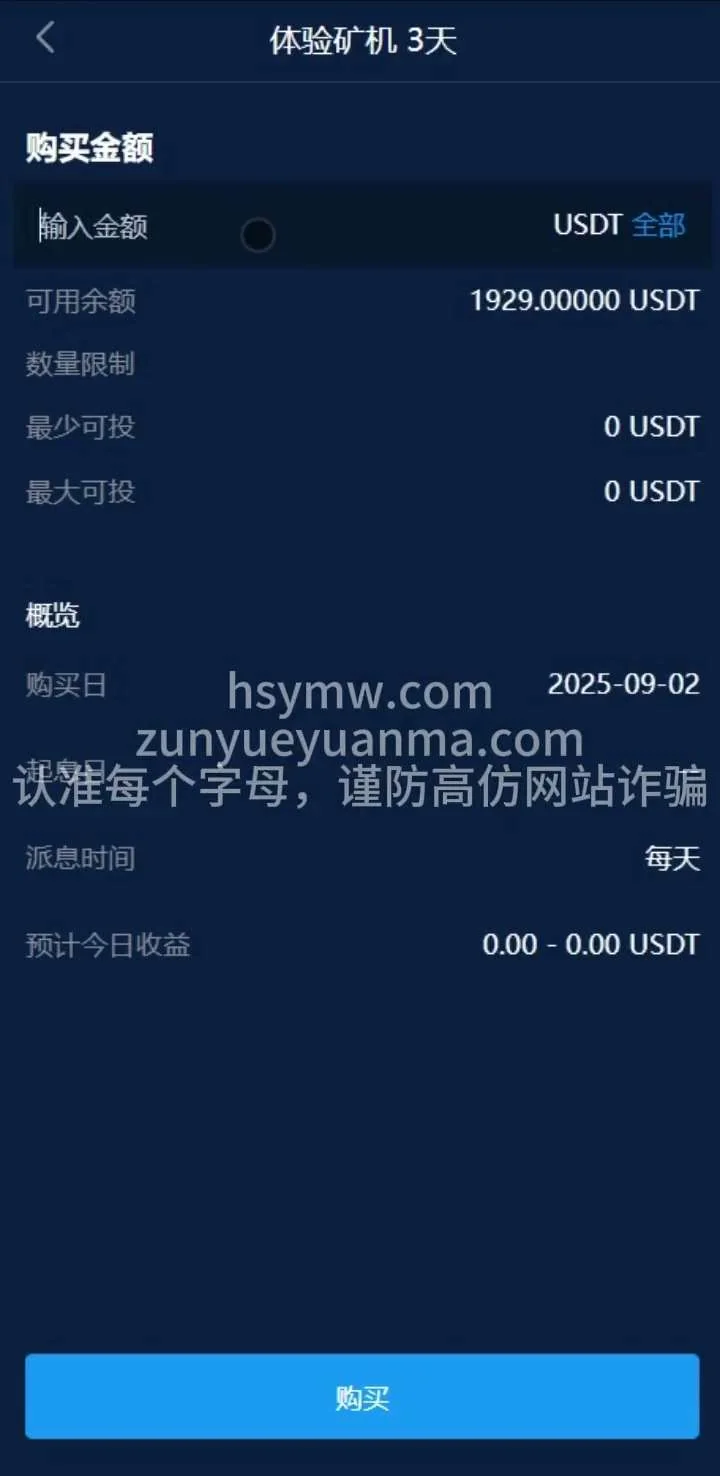
Task: Tap the blue 购买 button
Action: pyautogui.click(x=361, y=1396)
